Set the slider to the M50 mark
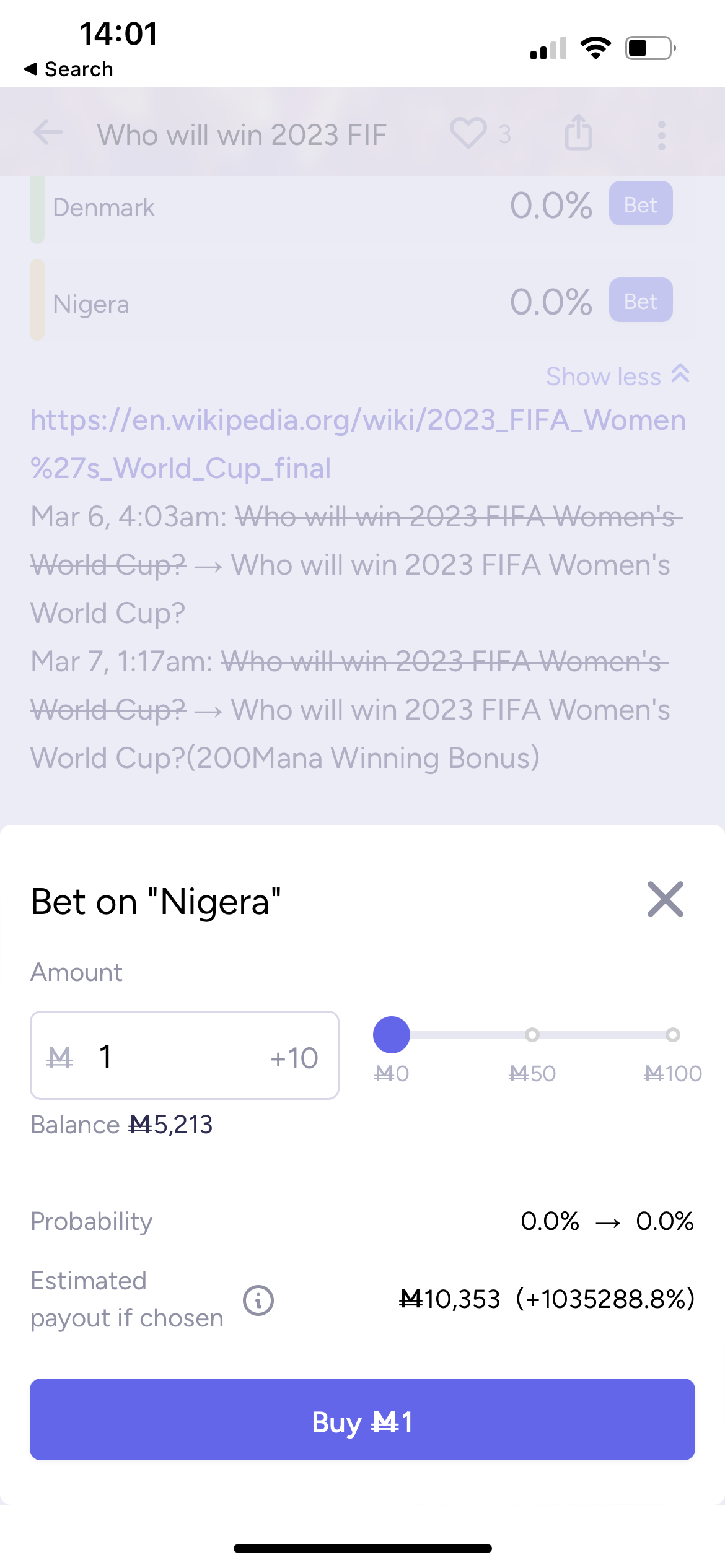Viewport: 725px width, 1568px height. [532, 1034]
